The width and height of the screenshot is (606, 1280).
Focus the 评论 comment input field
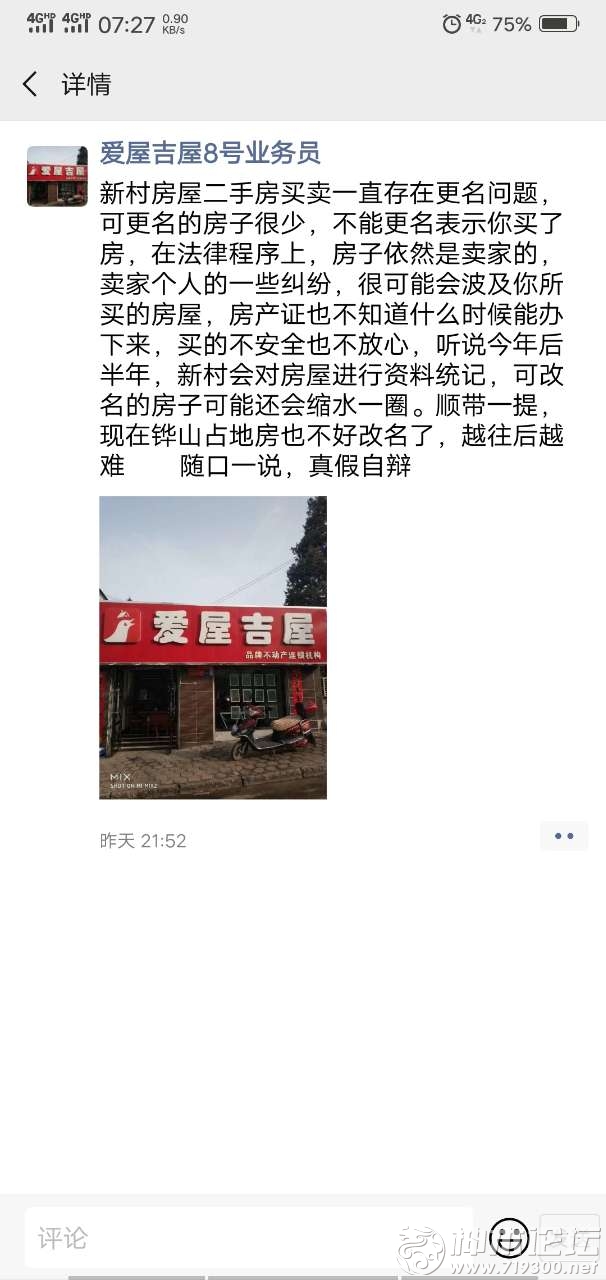pos(250,1238)
